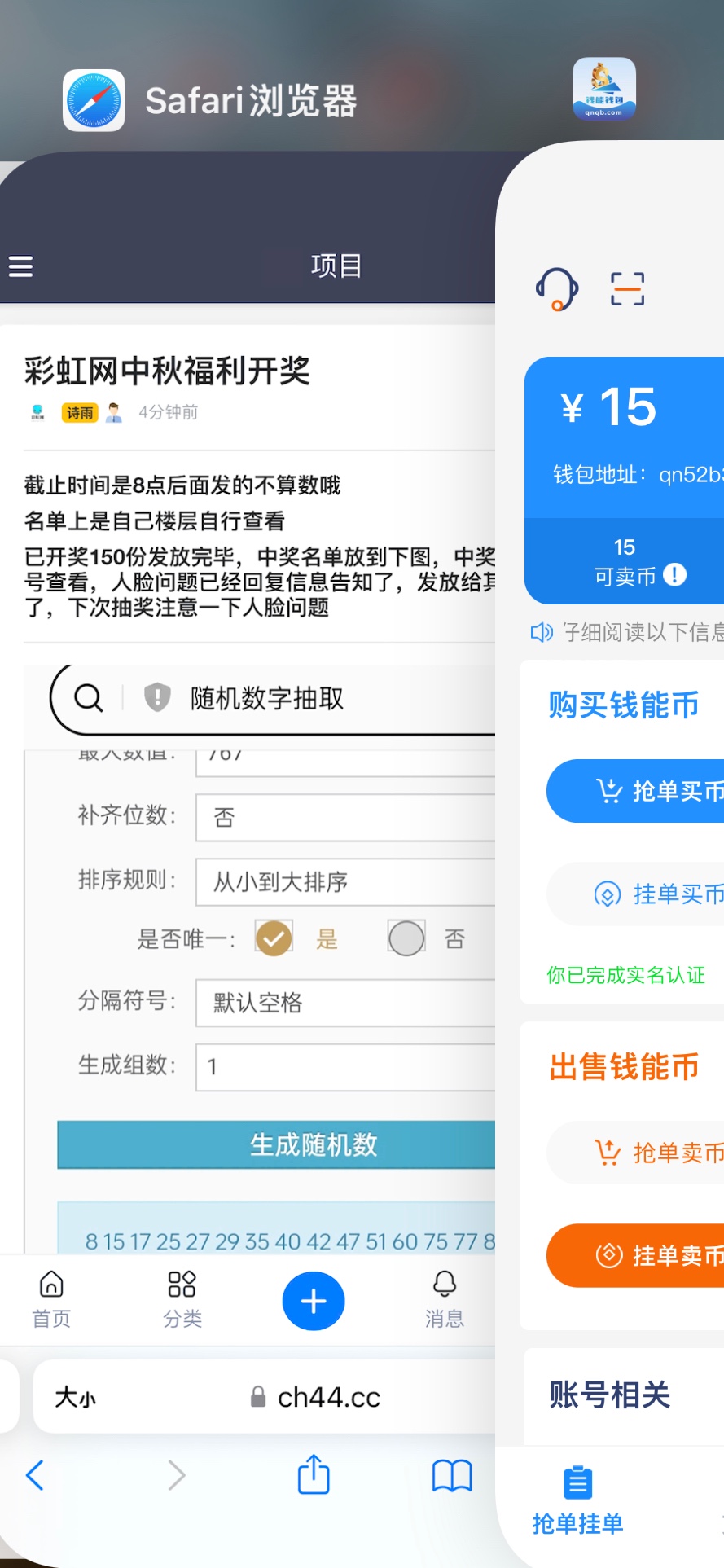Select 否 for 是否唯一

pos(406,938)
